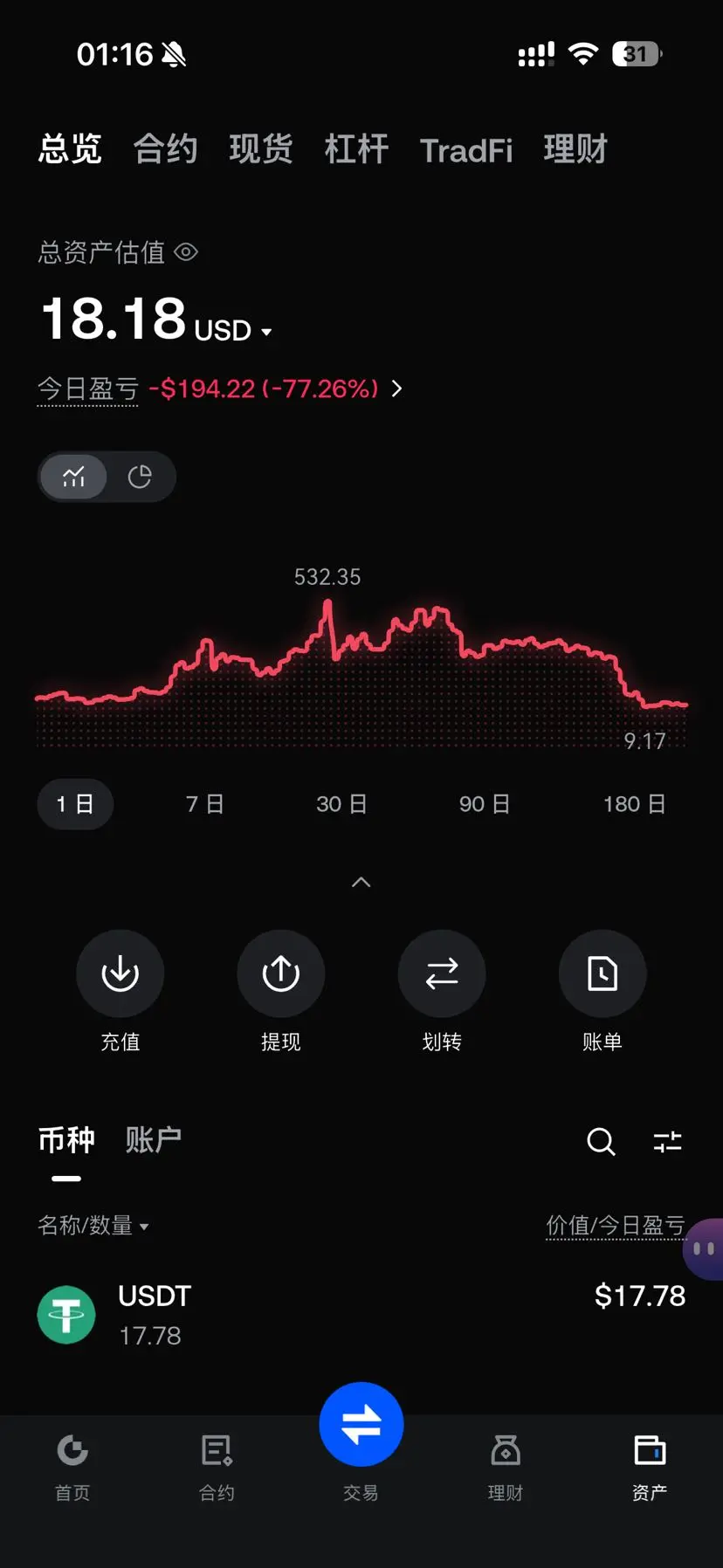Viewport: 723px width, 1568px height.
Task: Hide total asset value with eye icon
Action: [186, 252]
